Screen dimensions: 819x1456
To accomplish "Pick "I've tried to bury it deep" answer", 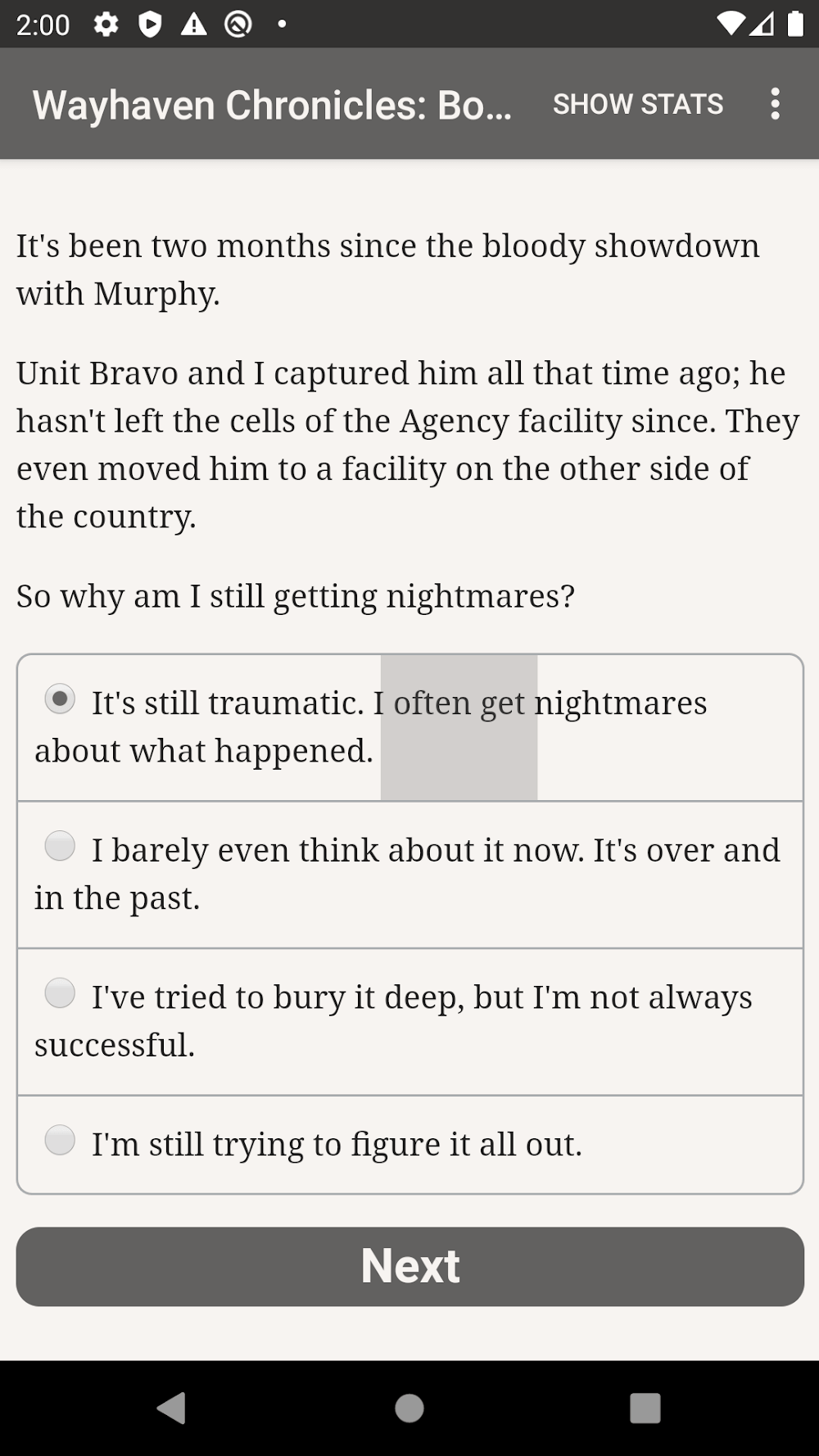I will [60, 993].
